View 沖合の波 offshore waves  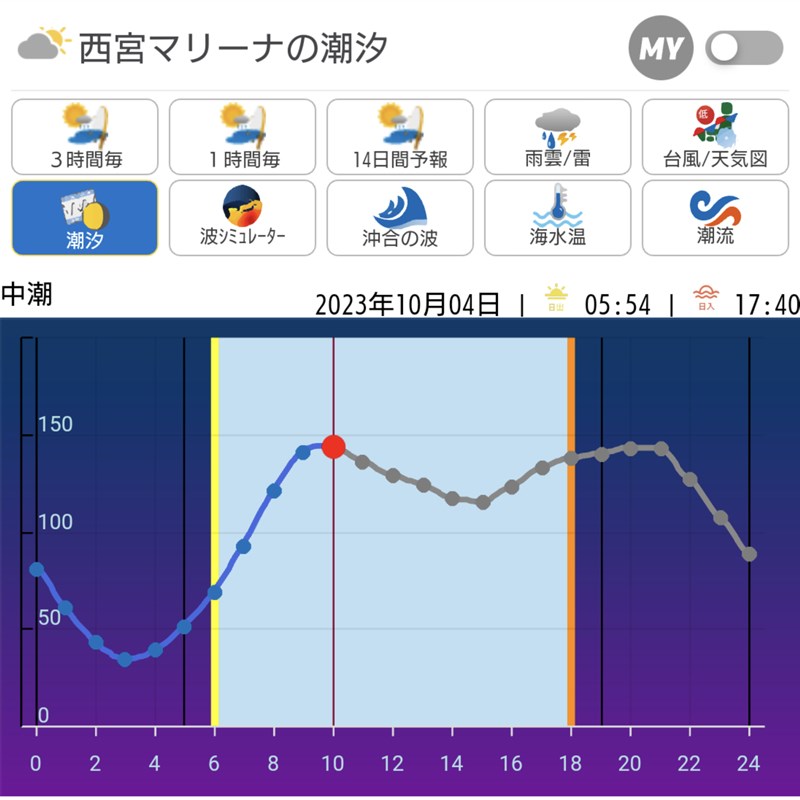coord(400,217)
